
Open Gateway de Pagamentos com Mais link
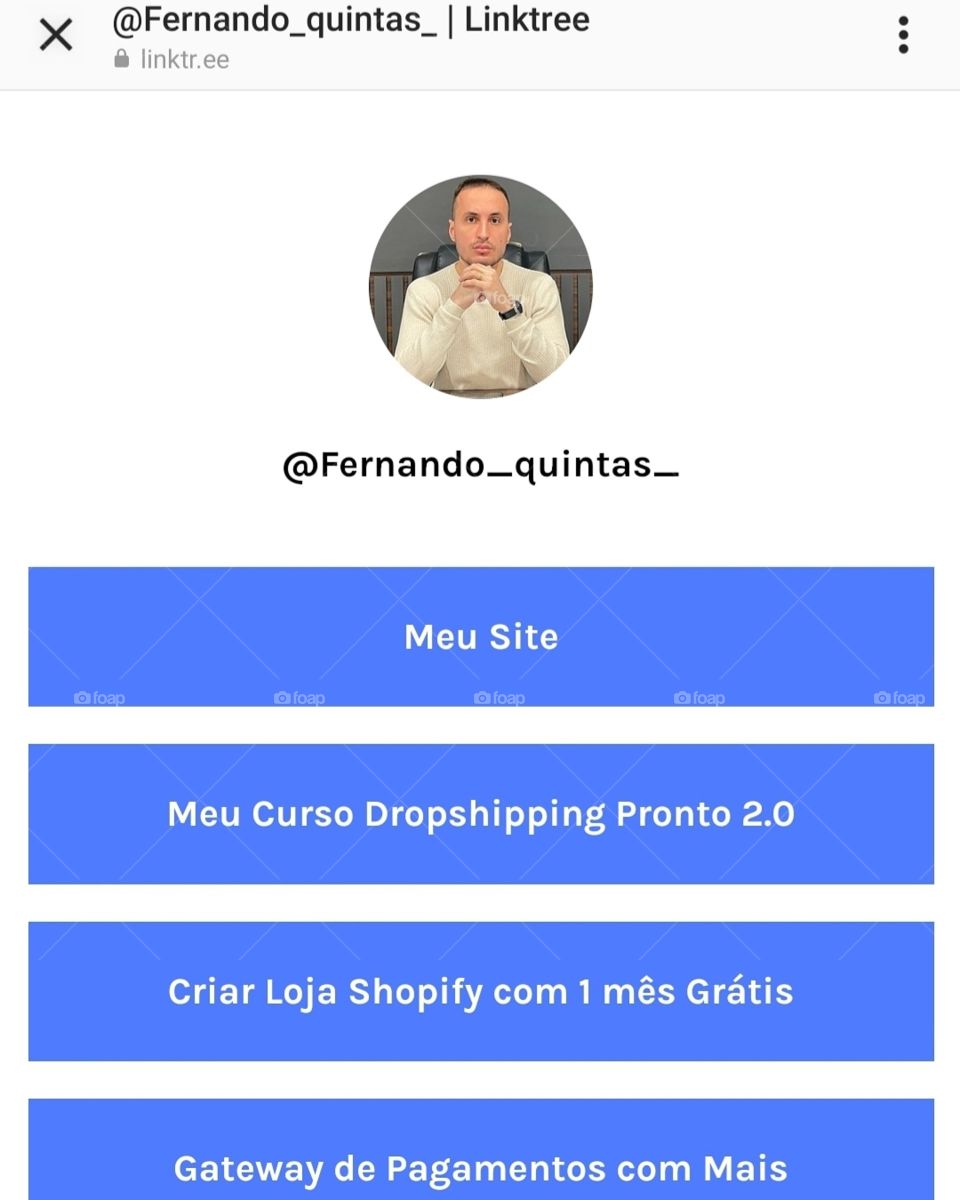tap(480, 1167)
